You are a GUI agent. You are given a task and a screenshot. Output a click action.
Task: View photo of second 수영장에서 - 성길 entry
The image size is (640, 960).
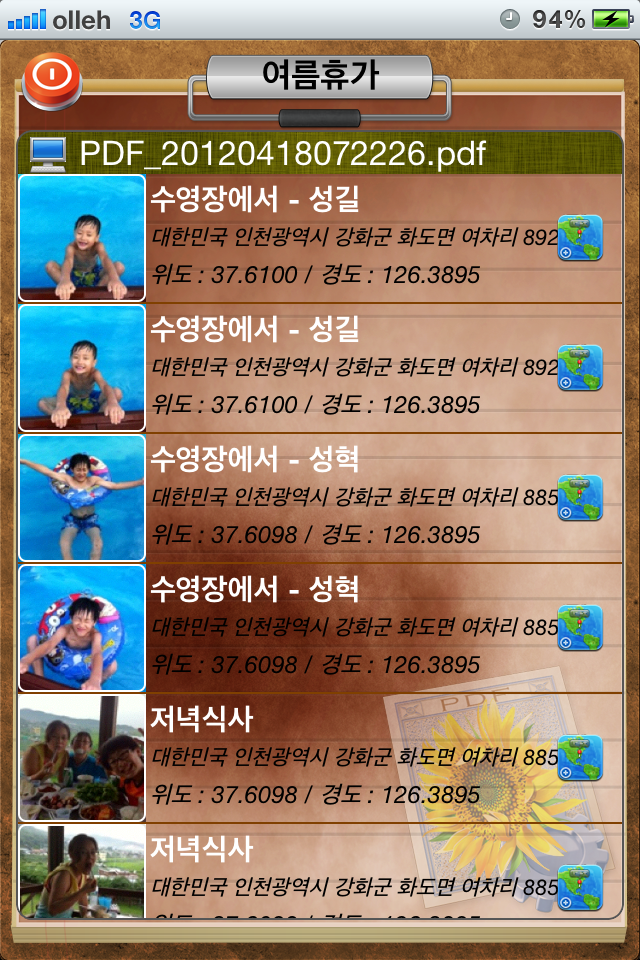(x=82, y=368)
